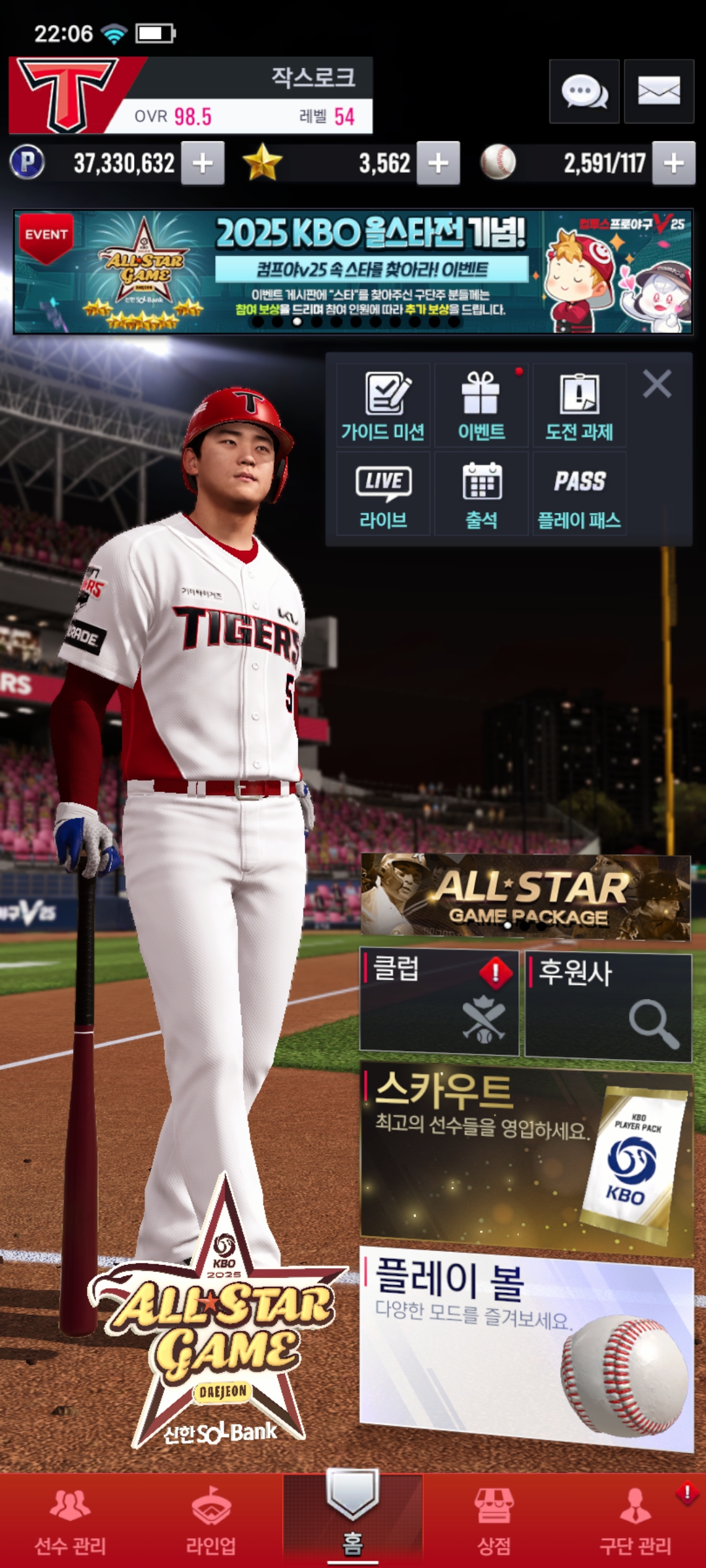Open the mailbox envelope icon
The height and width of the screenshot is (1568, 706).
pyautogui.click(x=658, y=91)
